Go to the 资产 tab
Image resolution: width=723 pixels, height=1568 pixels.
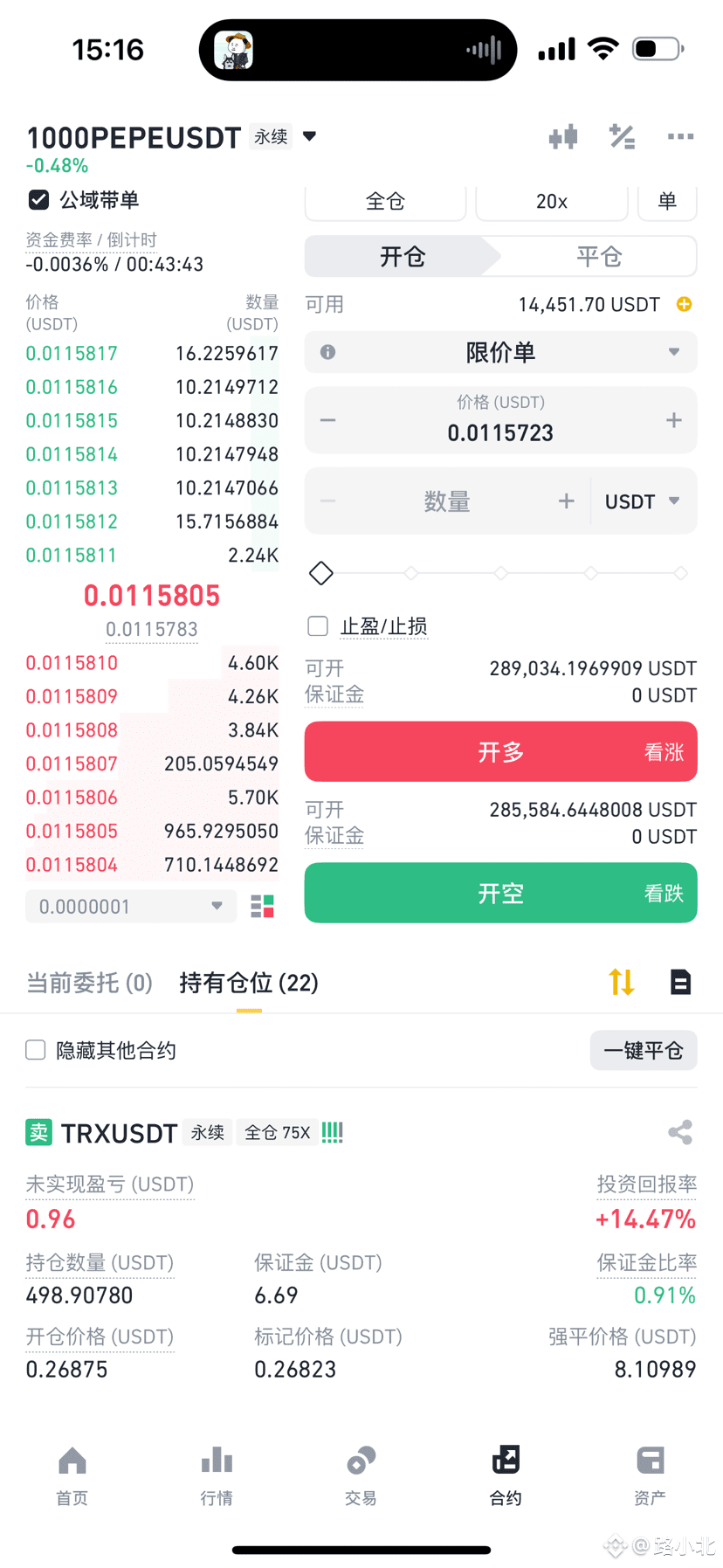tap(651, 1475)
